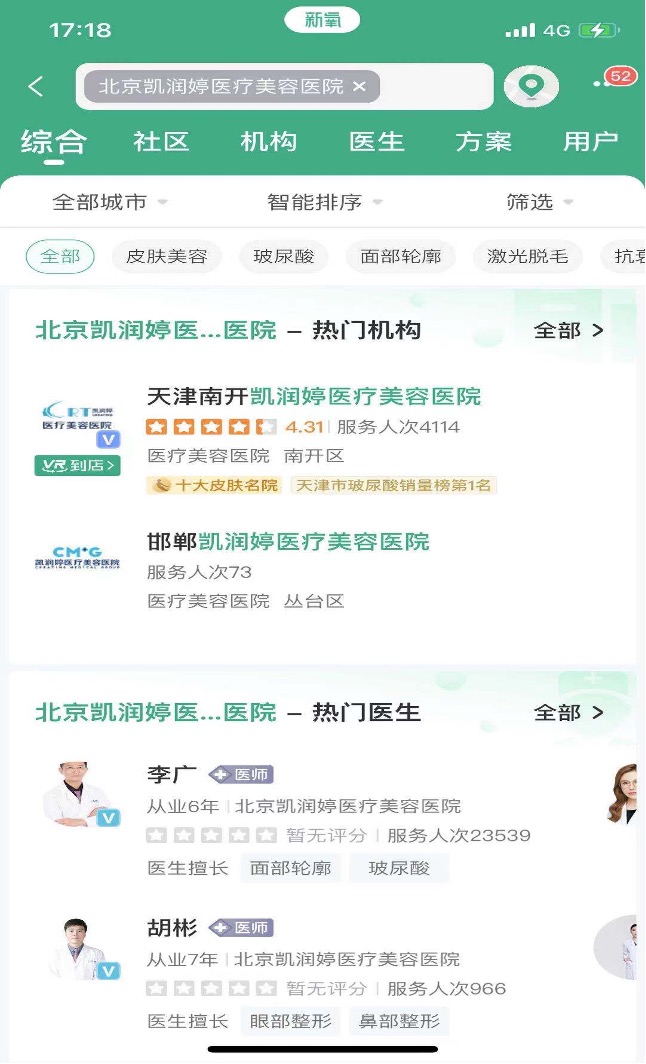
Task: View 全部 in the 热门机构 section
Action: [569, 330]
